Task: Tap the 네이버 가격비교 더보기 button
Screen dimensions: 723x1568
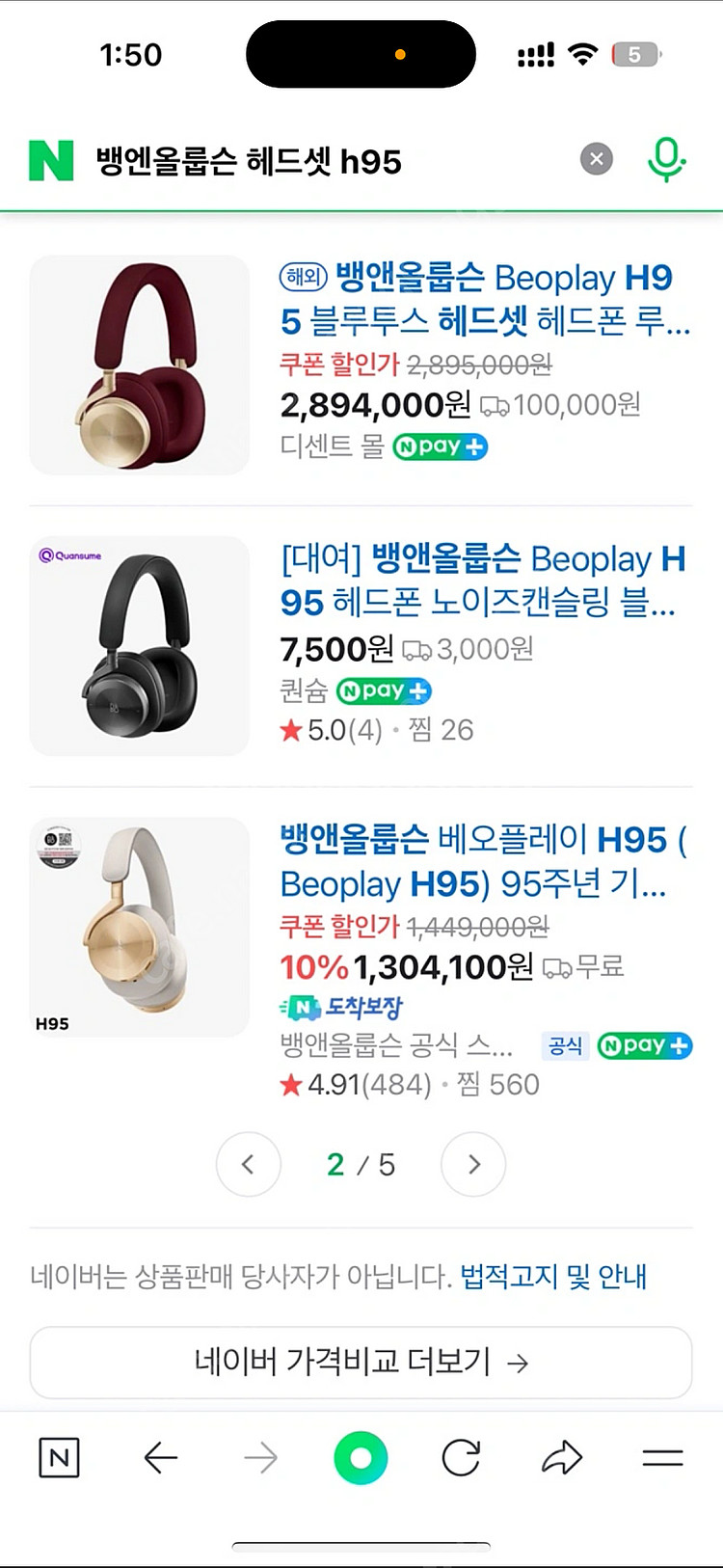Action: (361, 1363)
